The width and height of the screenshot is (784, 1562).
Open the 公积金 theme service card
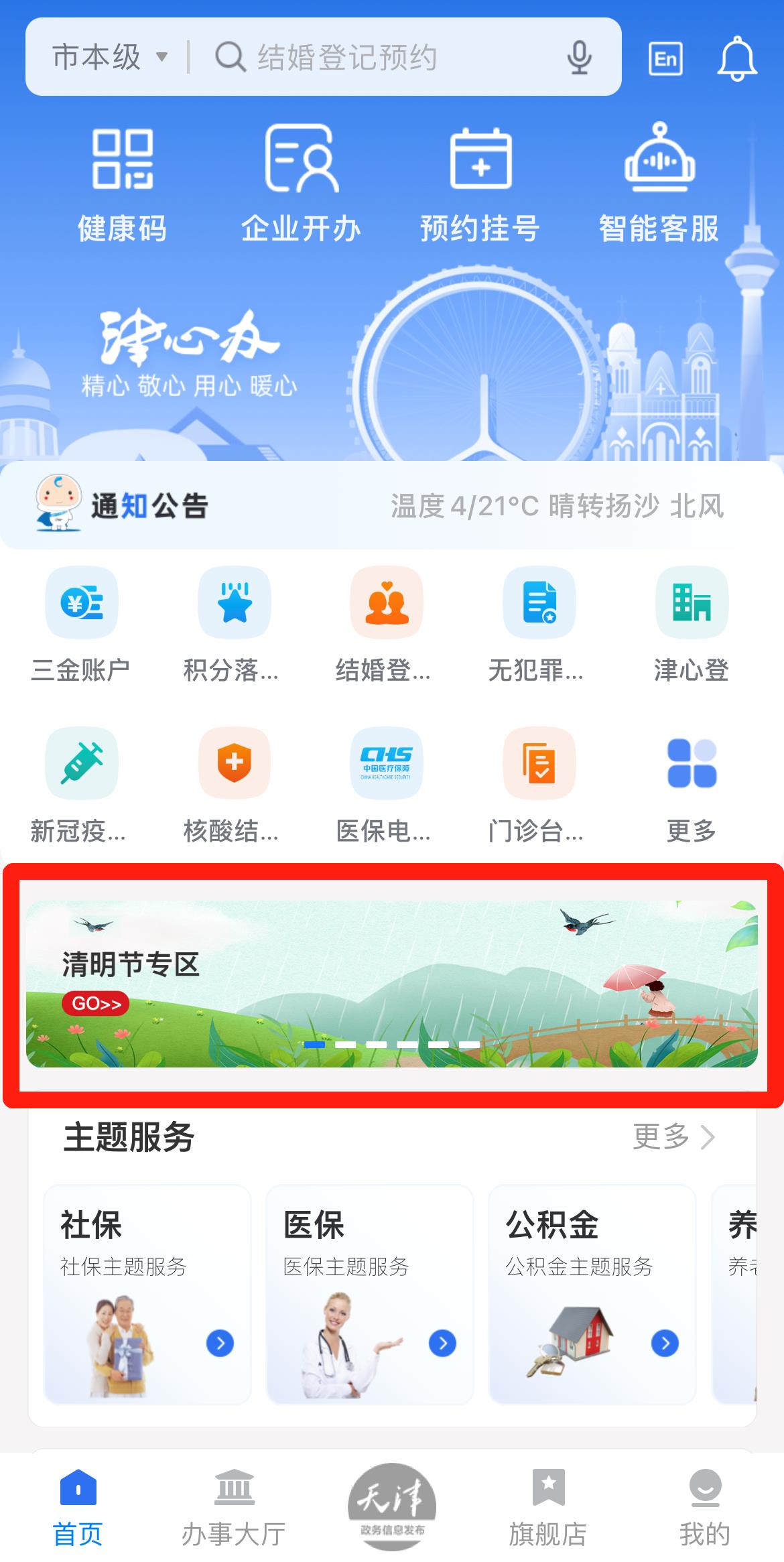(x=592, y=1293)
